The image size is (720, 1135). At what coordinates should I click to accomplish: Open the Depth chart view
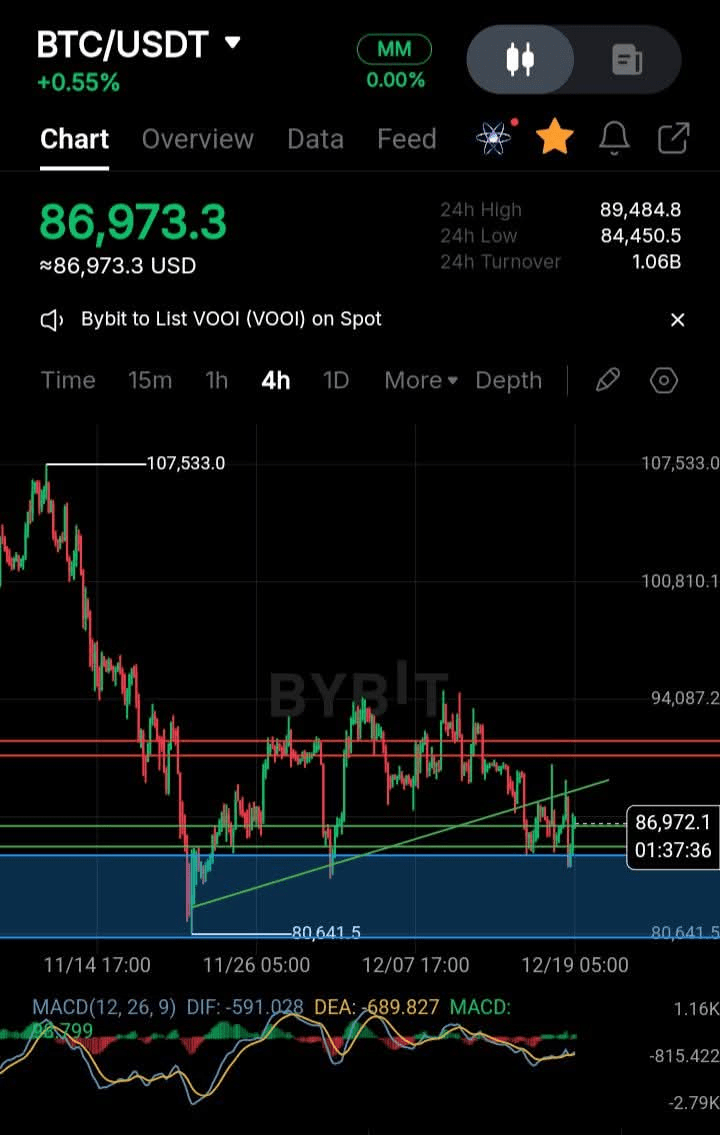(x=508, y=380)
